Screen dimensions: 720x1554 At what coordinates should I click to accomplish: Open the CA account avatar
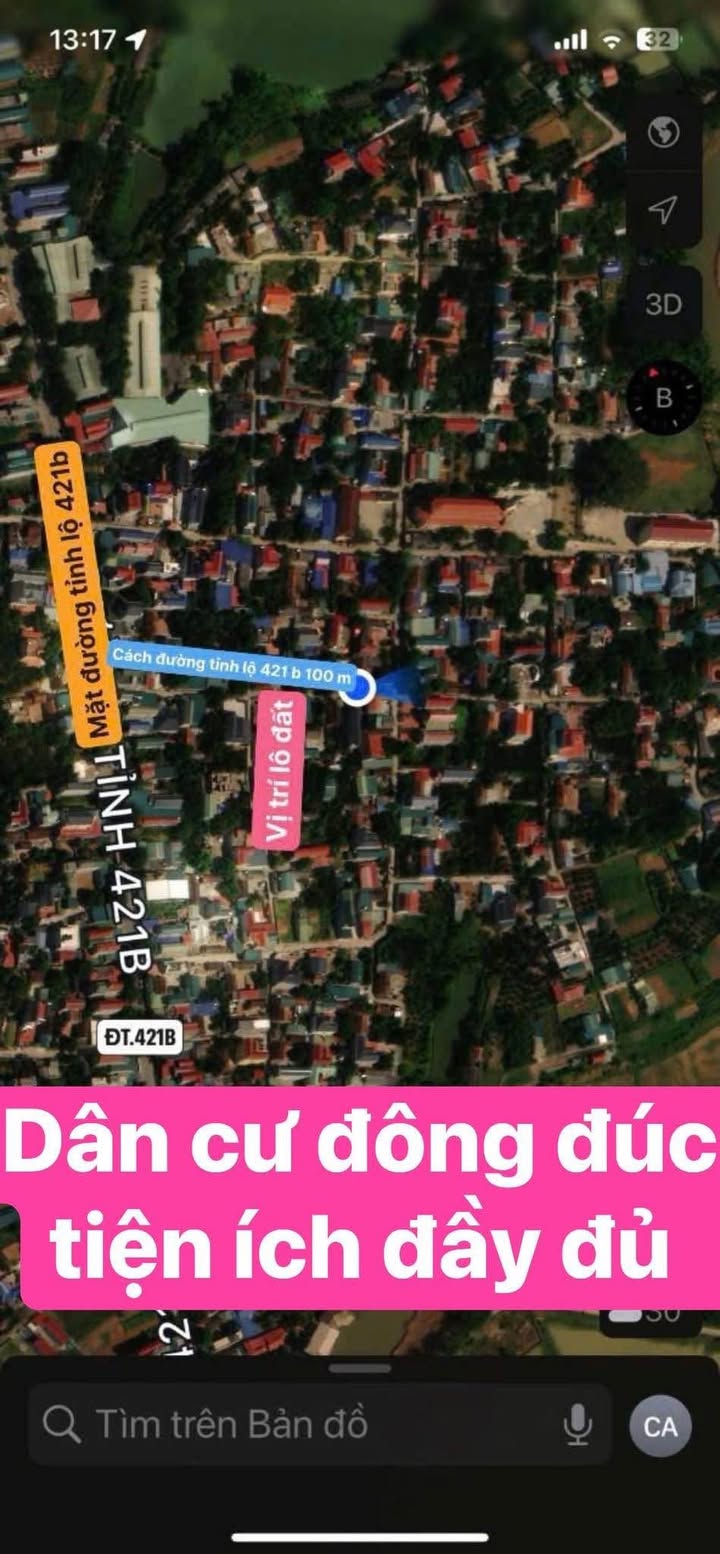click(660, 1425)
